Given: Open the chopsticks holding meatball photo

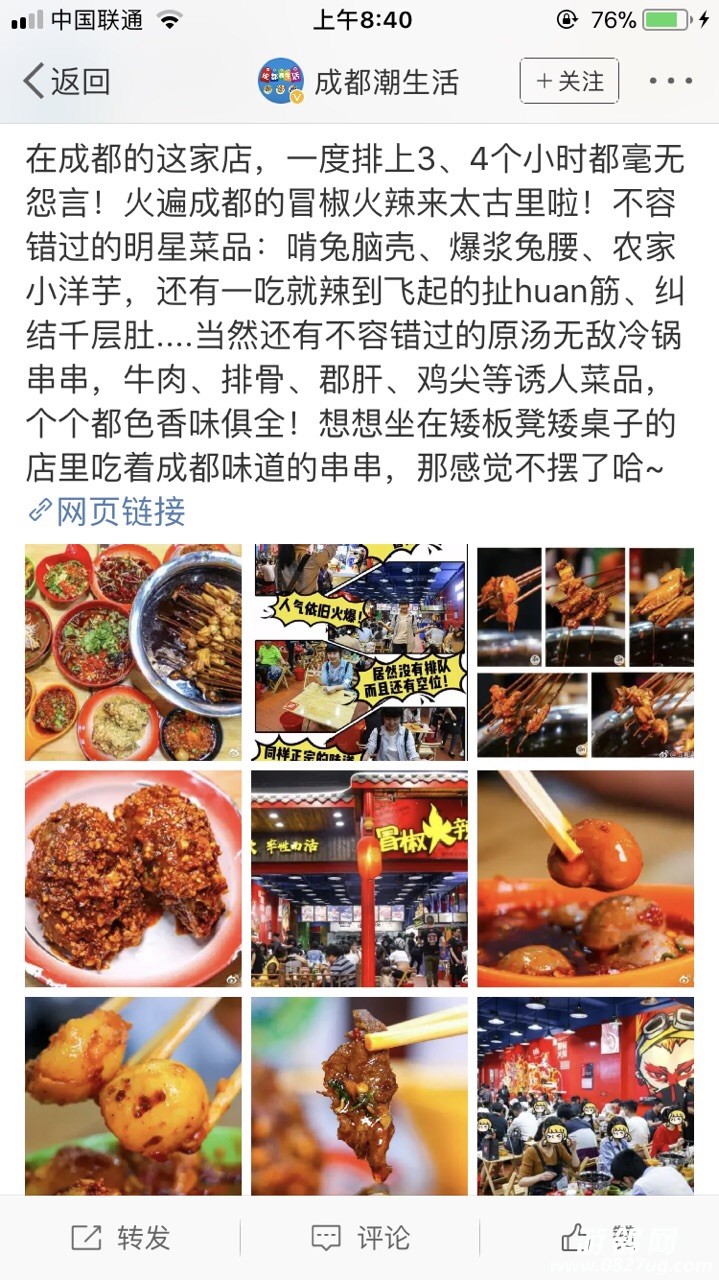Looking at the screenshot, I should pyautogui.click(x=585, y=878).
